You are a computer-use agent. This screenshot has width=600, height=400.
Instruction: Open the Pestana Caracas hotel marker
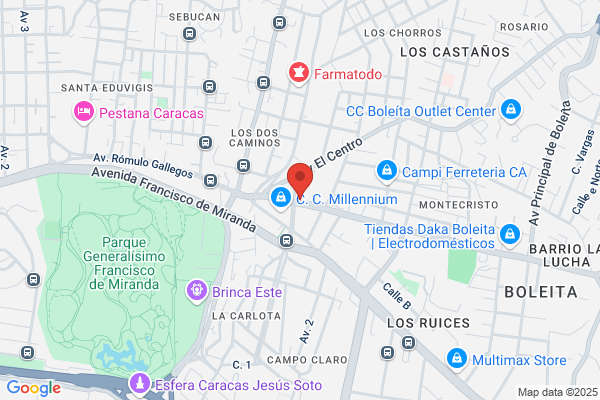point(84,112)
